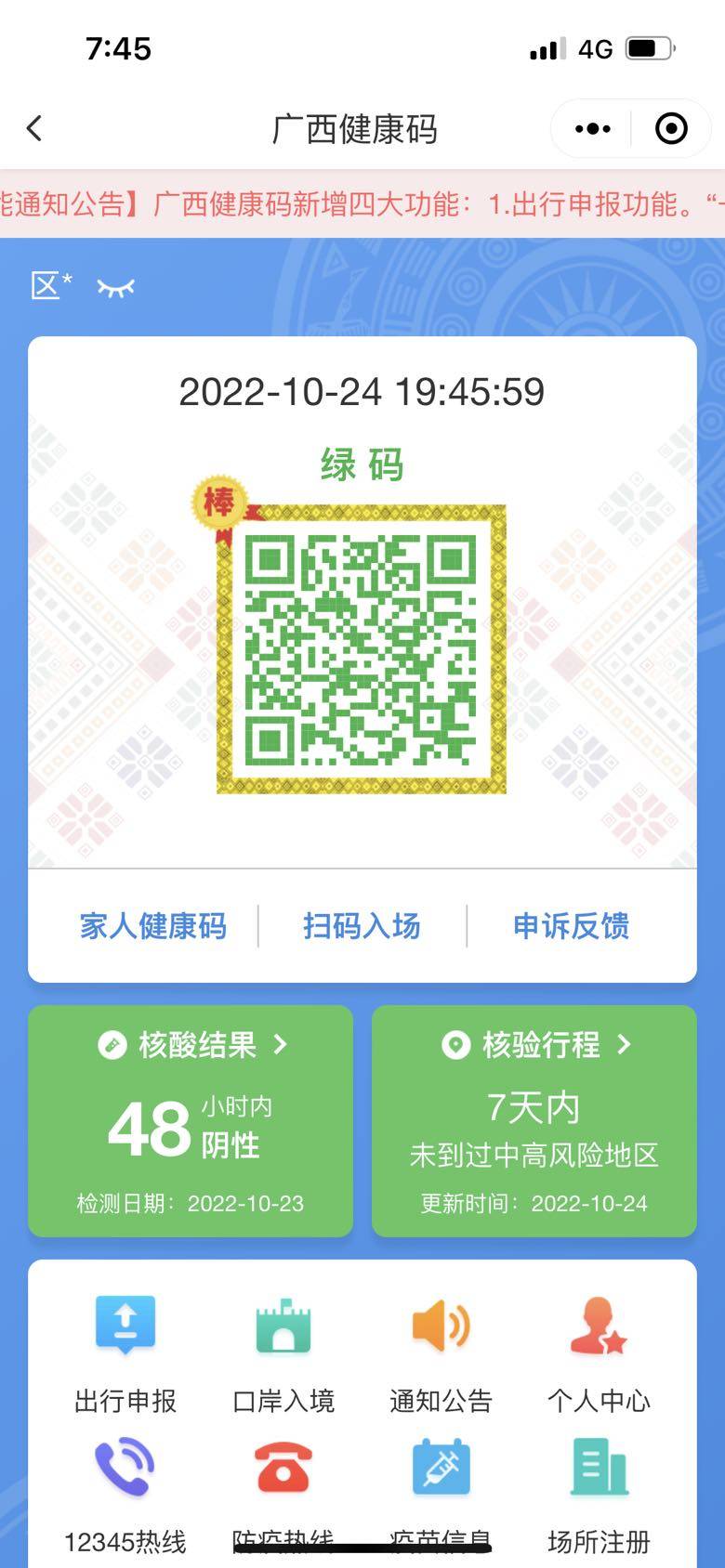Go back using the top-left arrow

coord(35,128)
